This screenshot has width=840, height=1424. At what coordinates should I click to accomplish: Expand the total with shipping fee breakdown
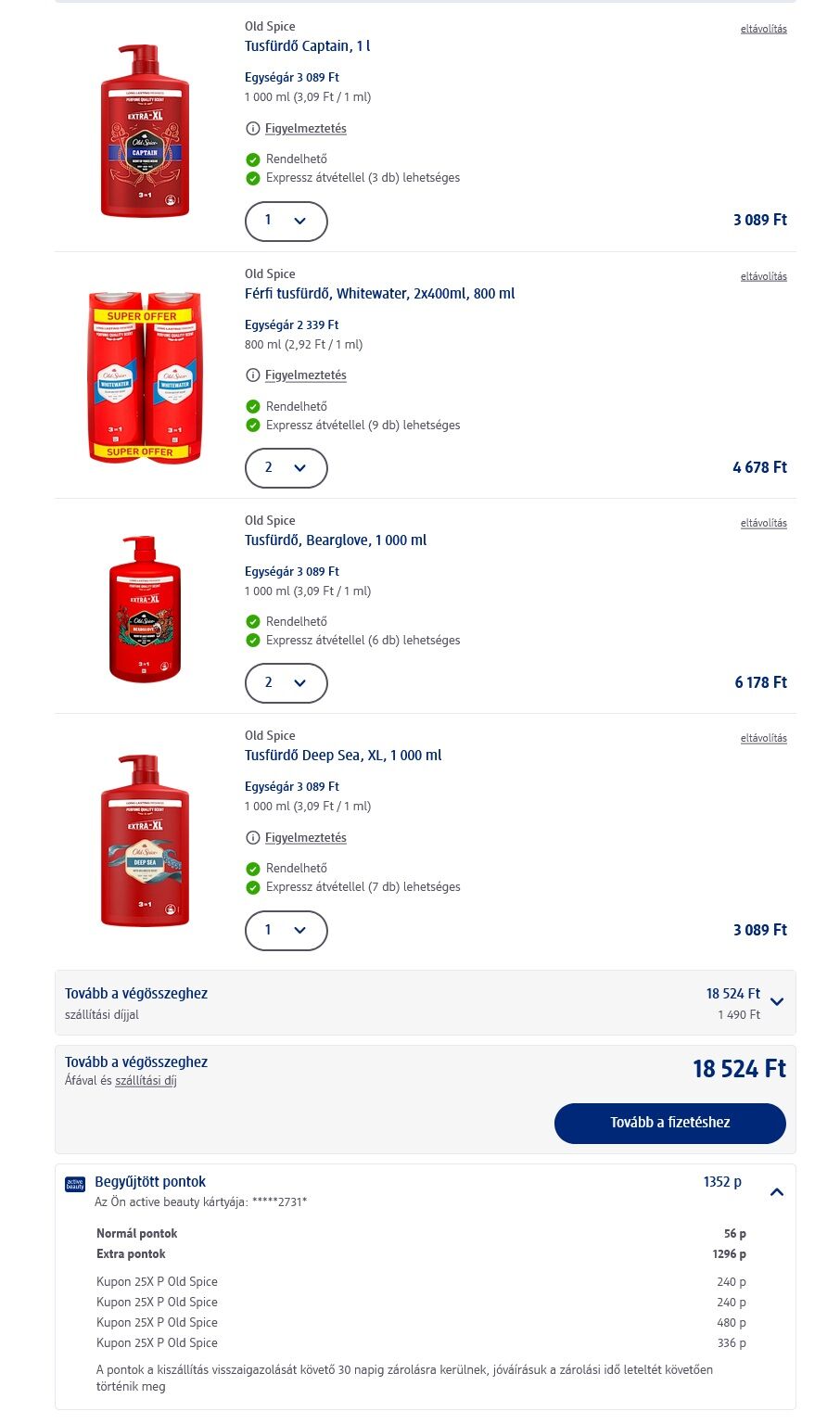(x=777, y=1002)
